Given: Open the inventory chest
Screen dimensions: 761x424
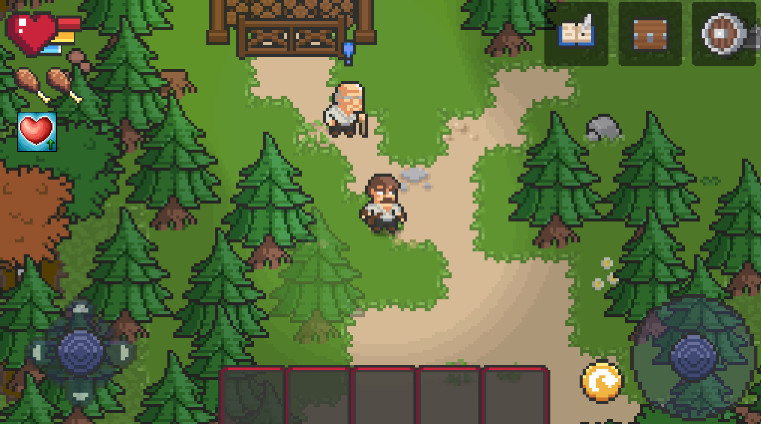Looking at the screenshot, I should [x=650, y=34].
